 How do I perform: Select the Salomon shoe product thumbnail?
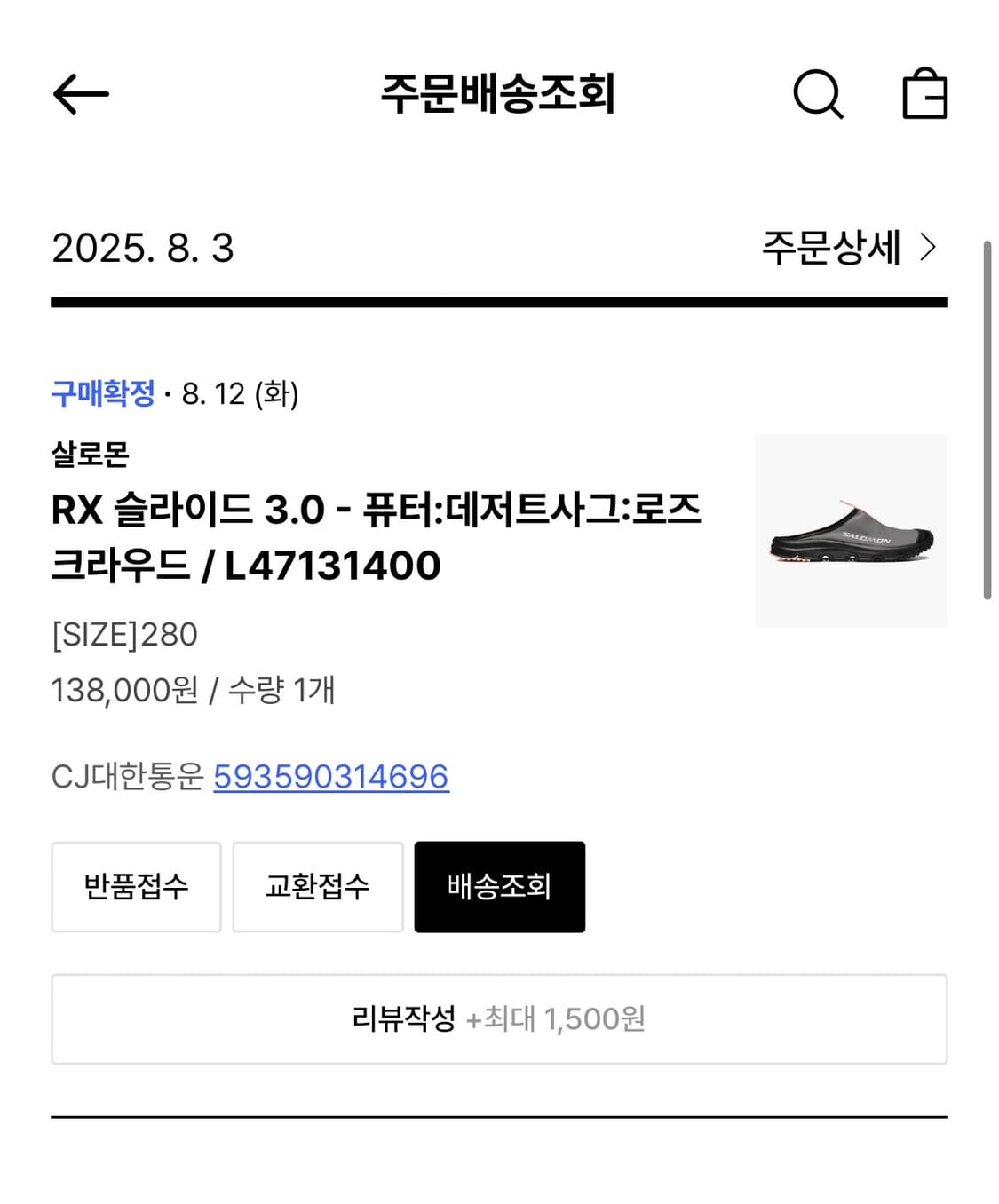tap(850, 530)
